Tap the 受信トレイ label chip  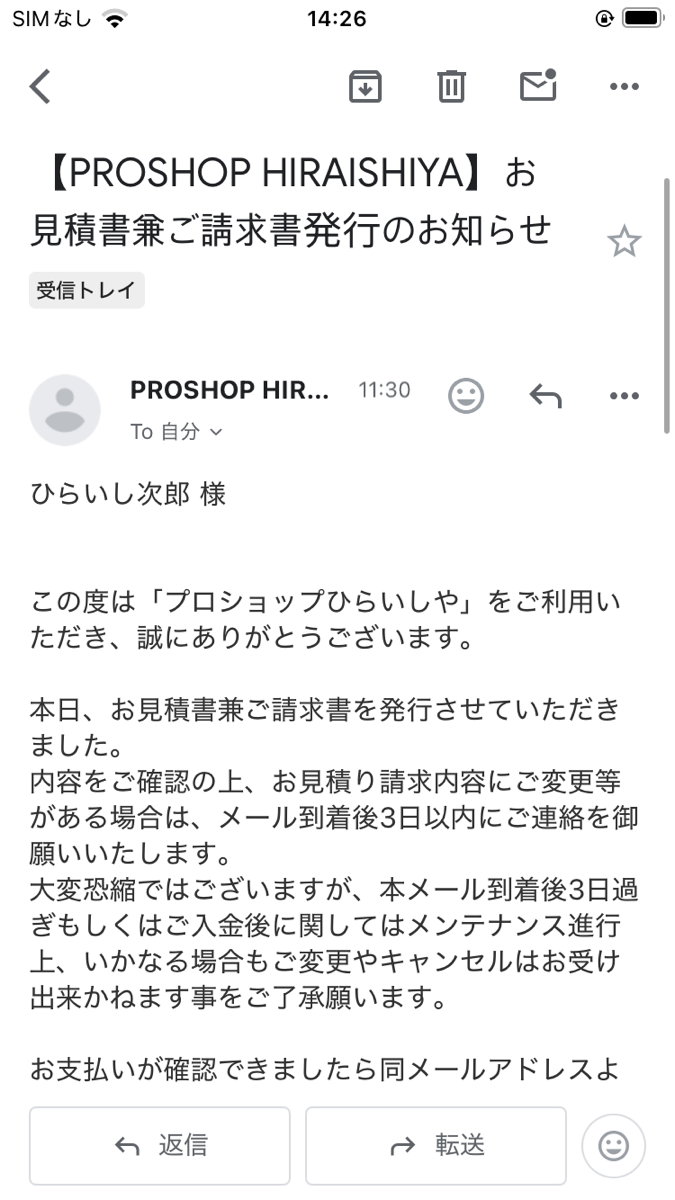(87, 291)
